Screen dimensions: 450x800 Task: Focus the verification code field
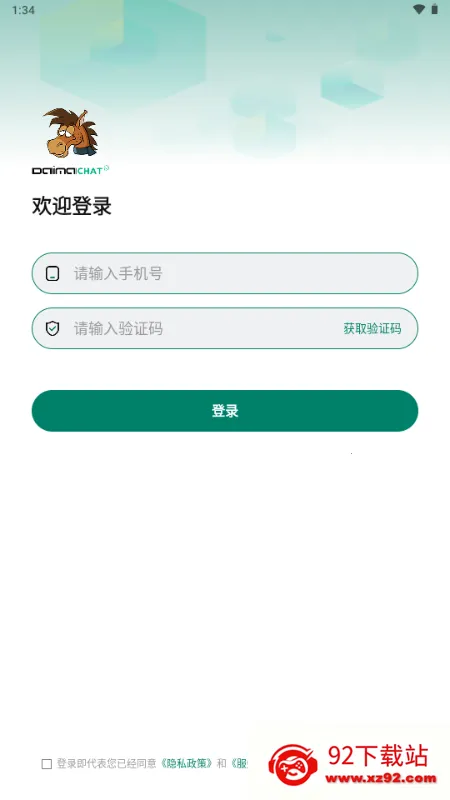(x=184, y=328)
